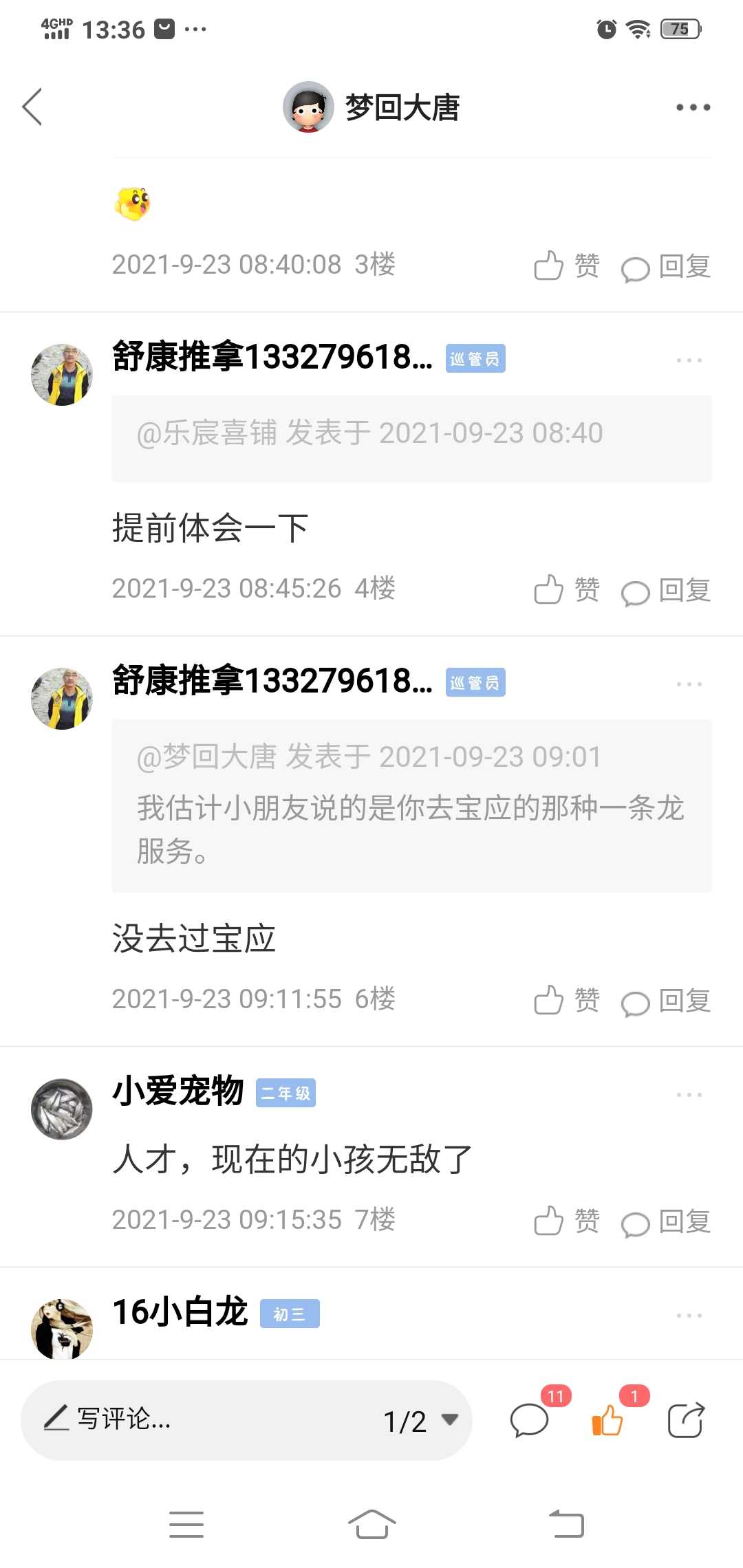Share this post with the share icon
This screenshot has width=743, height=1568.
tap(686, 1419)
